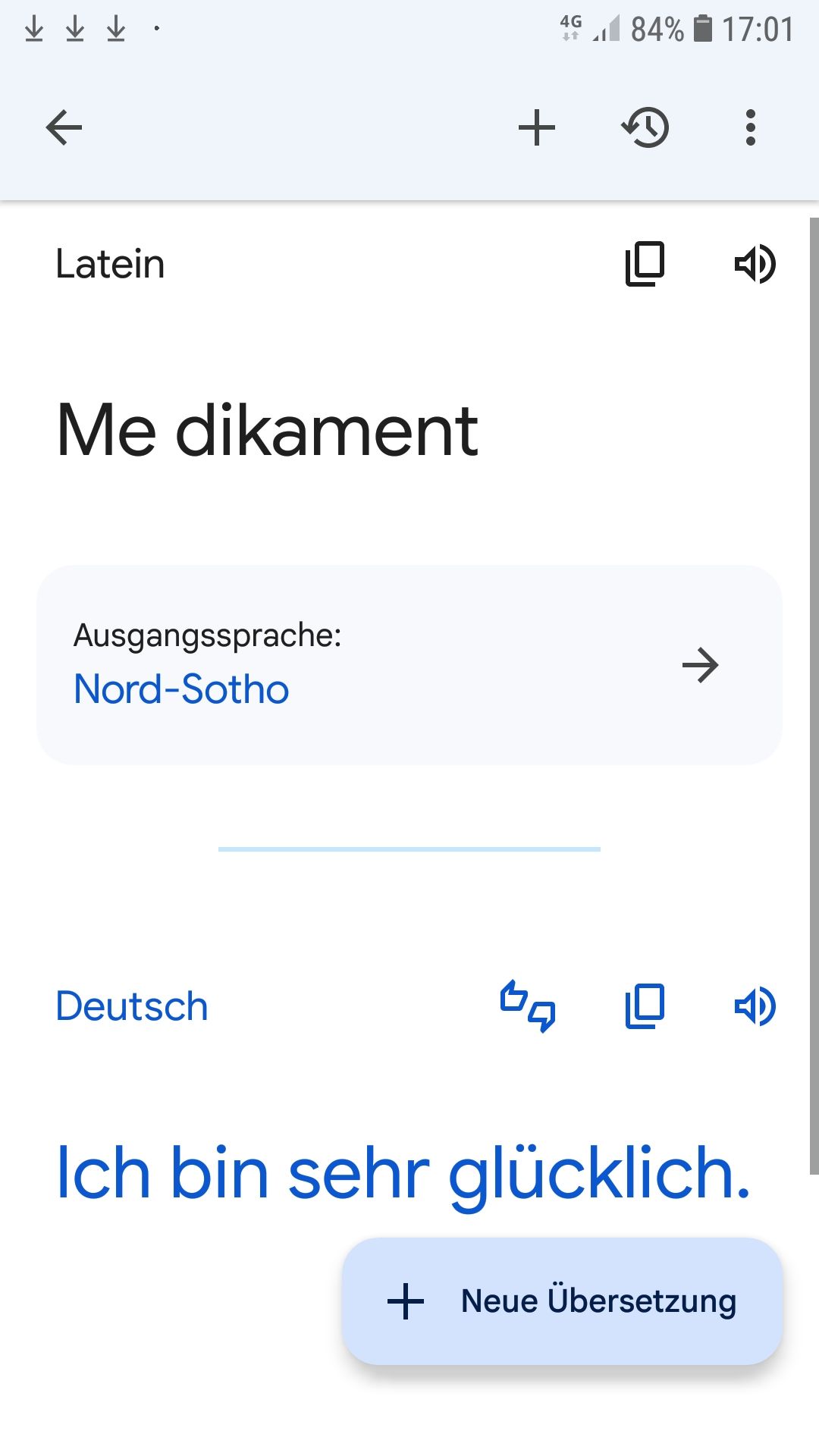Copy the Deutsch translation

[645, 1006]
